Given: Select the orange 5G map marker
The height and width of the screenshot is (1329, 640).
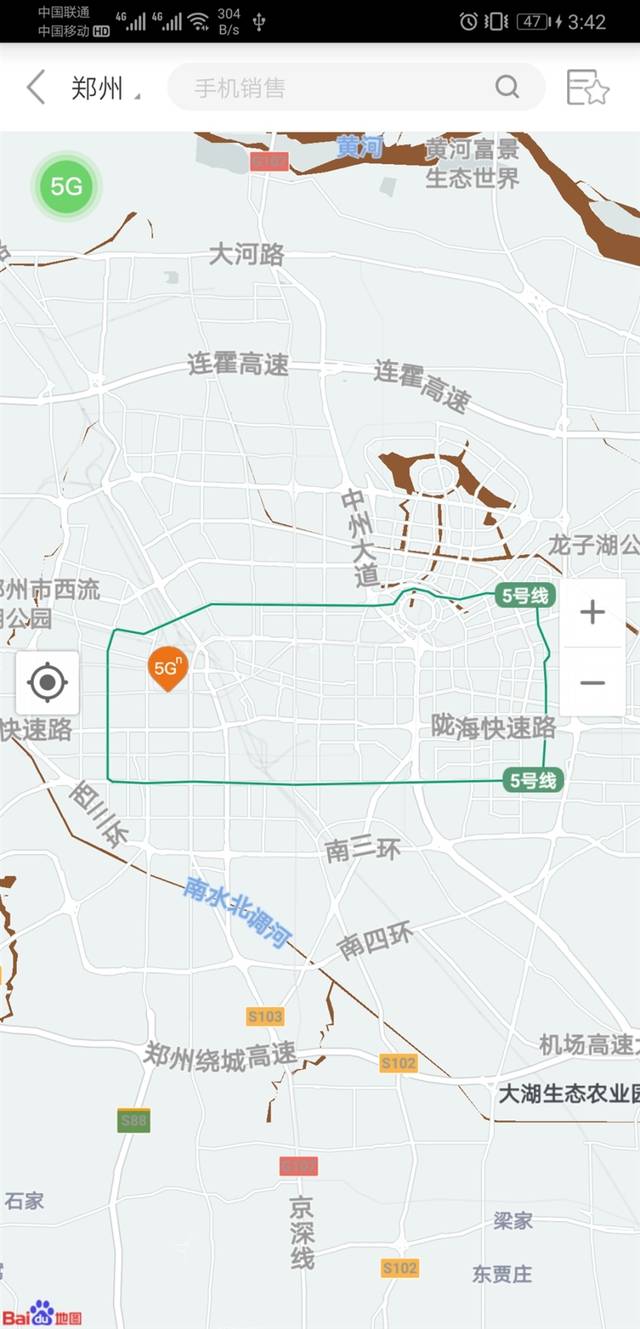Looking at the screenshot, I should [x=167, y=667].
